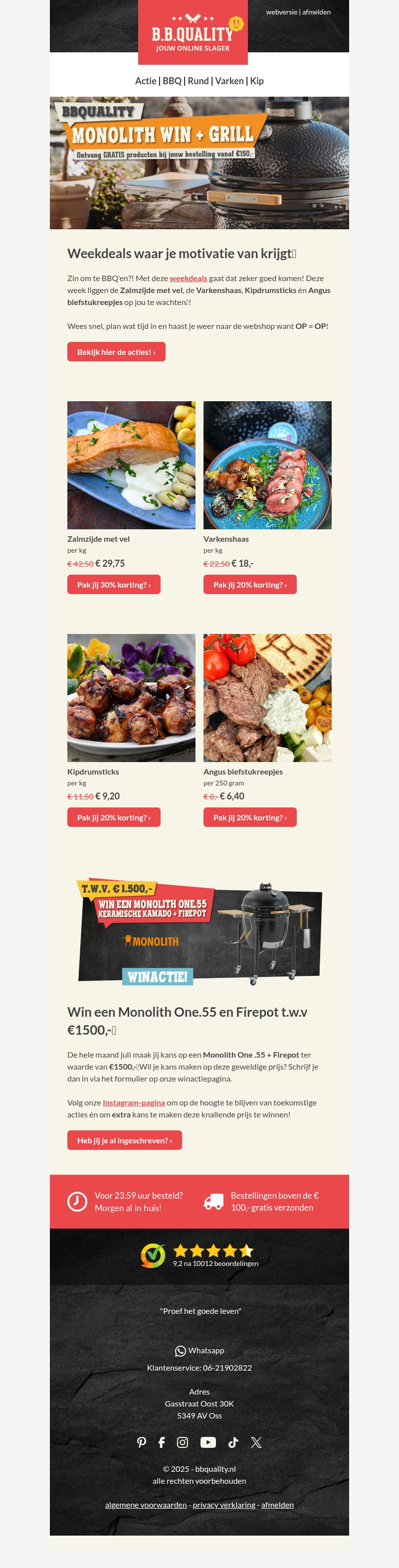Contact via Whatsapp link
Viewport: 399px width, 1568px height.
click(200, 1350)
